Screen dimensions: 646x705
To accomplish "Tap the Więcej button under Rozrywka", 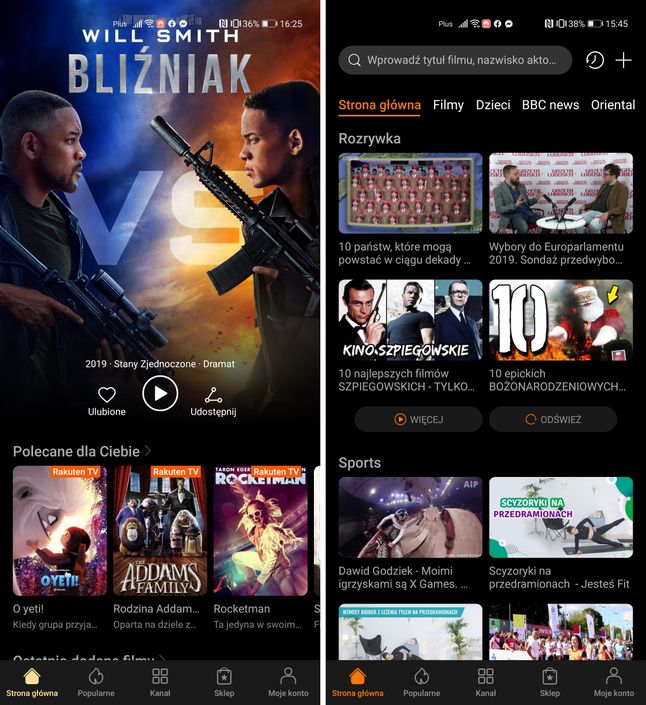I will coord(418,419).
